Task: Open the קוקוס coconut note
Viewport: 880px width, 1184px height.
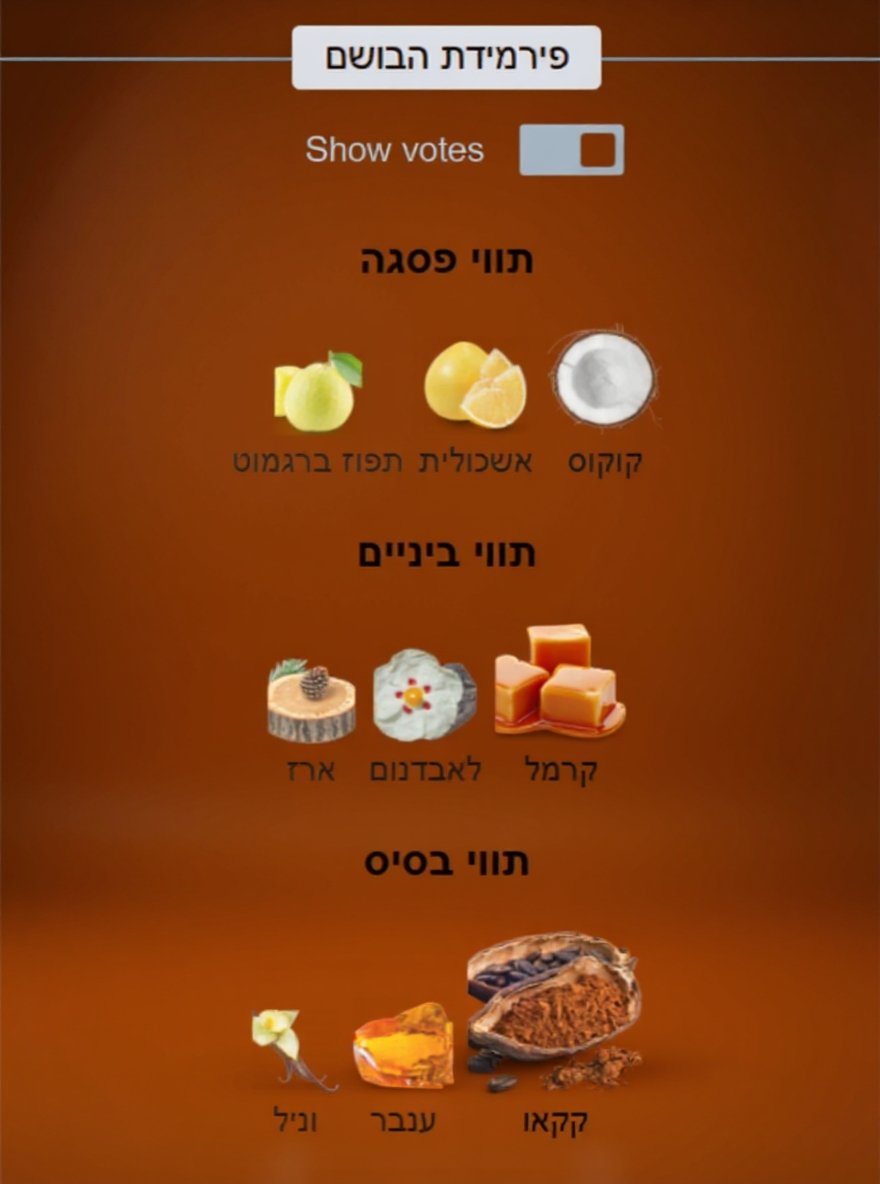Action: point(603,382)
